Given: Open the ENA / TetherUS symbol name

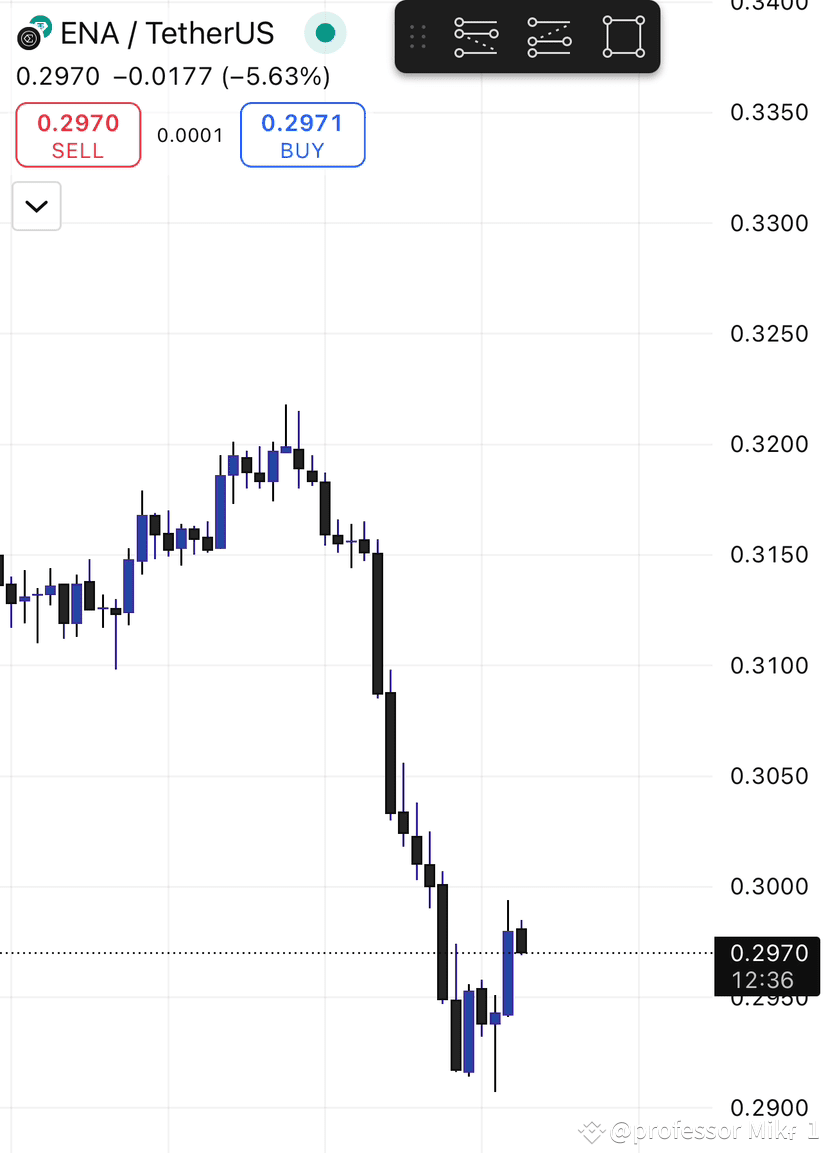Looking at the screenshot, I should [167, 33].
